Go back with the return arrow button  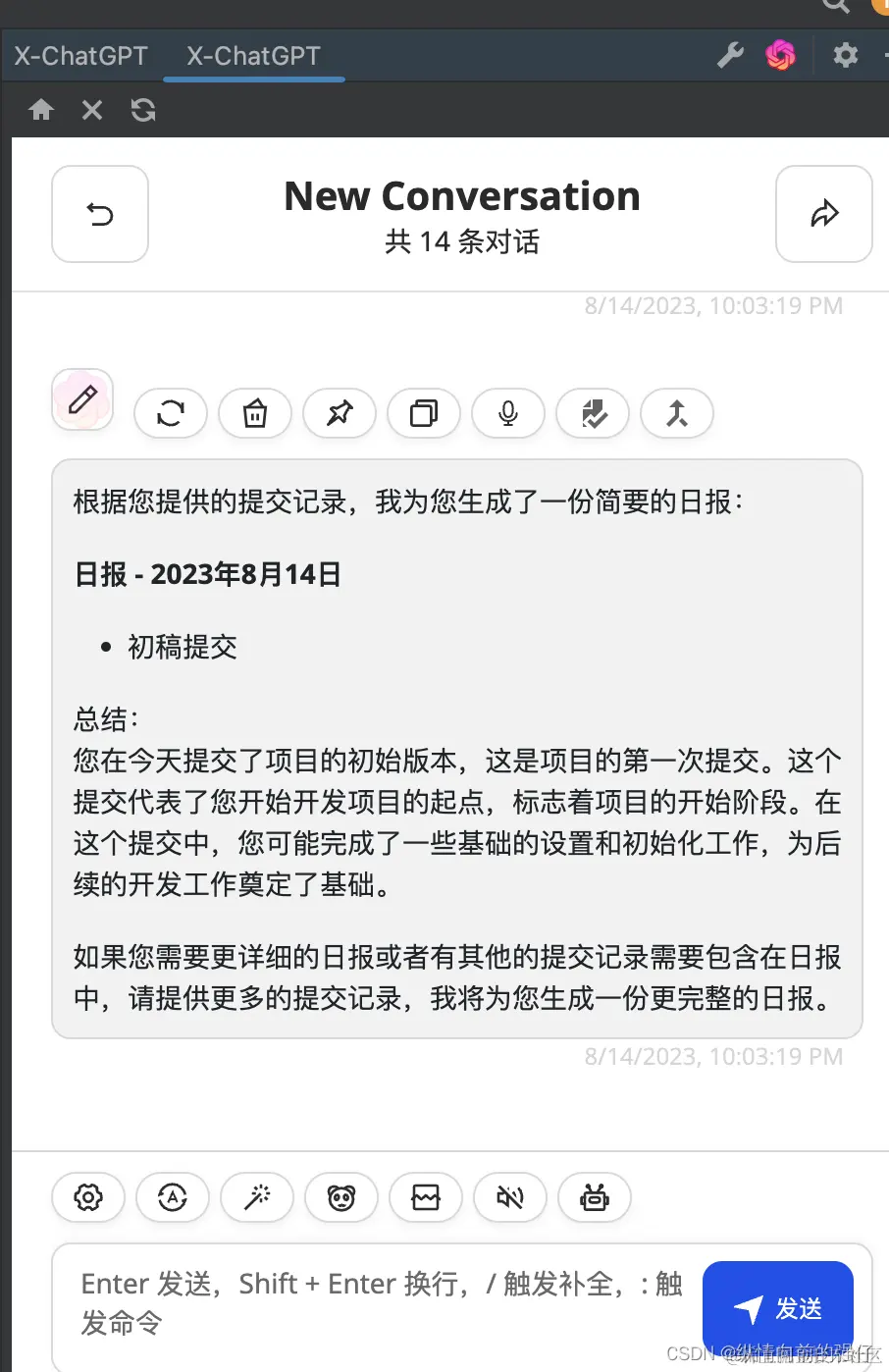(x=100, y=214)
